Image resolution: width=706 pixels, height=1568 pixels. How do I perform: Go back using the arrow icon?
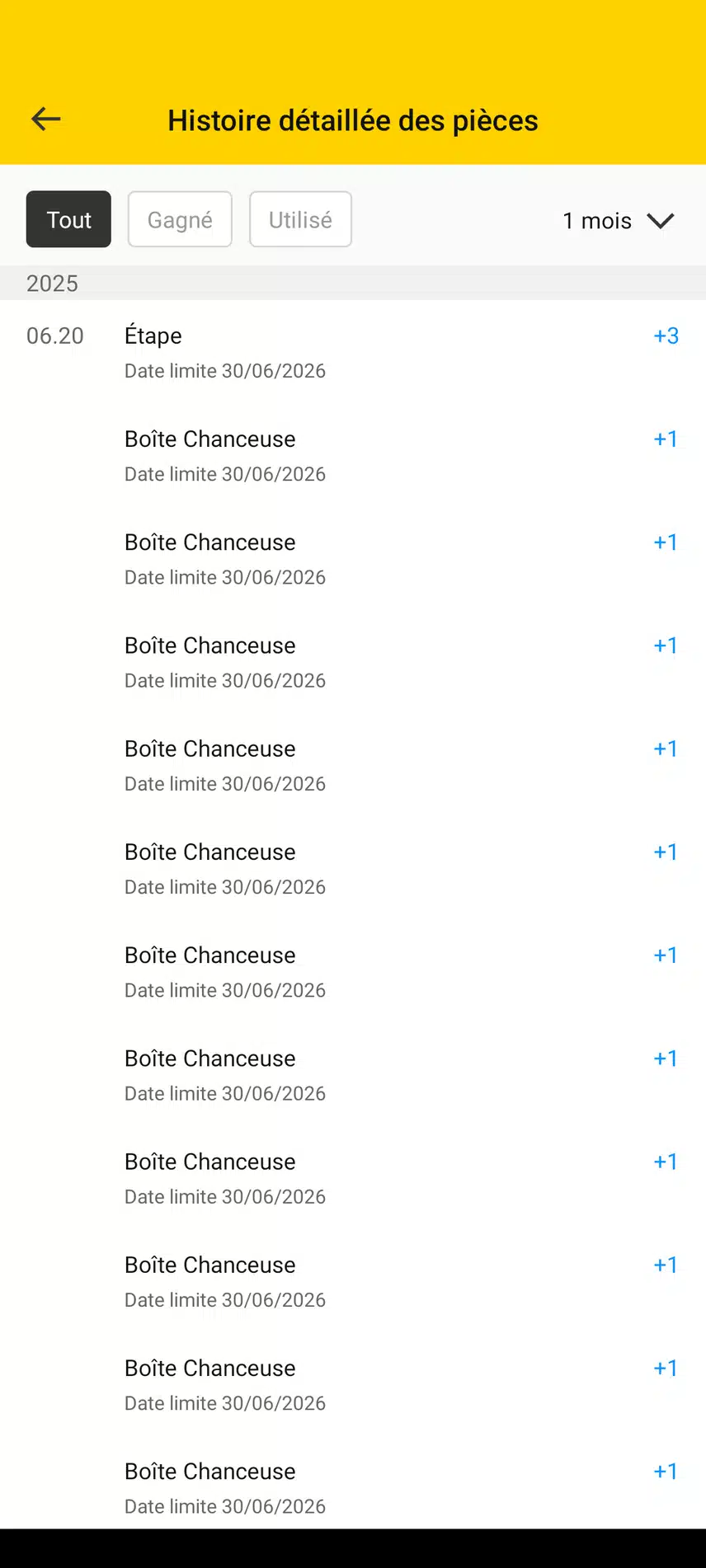point(46,120)
